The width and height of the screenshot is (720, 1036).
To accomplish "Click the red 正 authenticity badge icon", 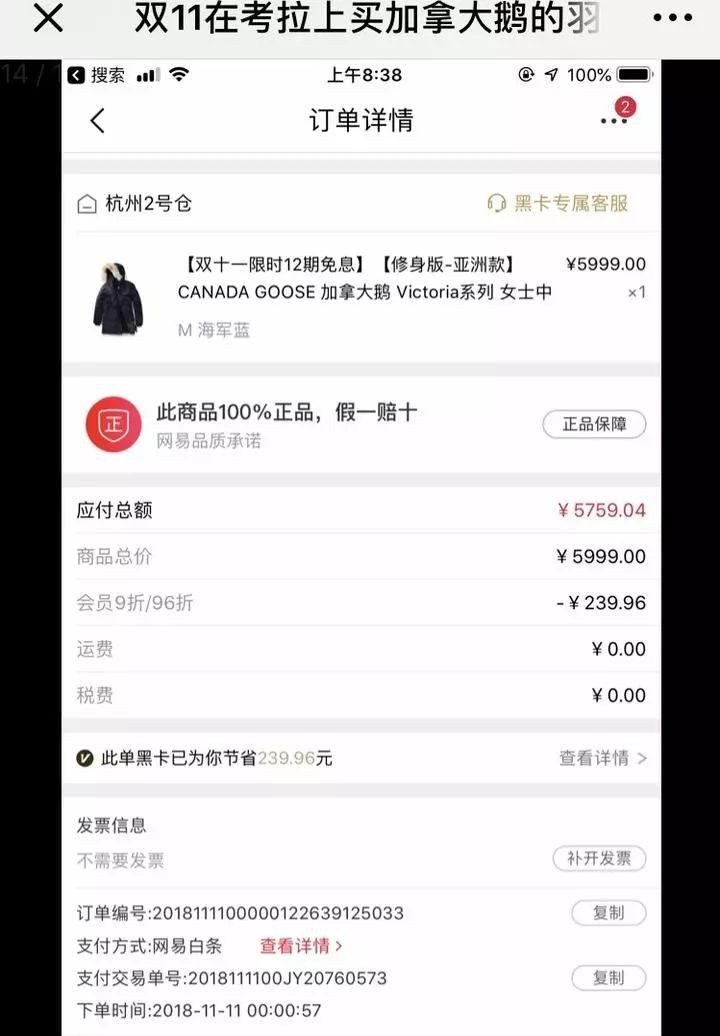I will 112,423.
